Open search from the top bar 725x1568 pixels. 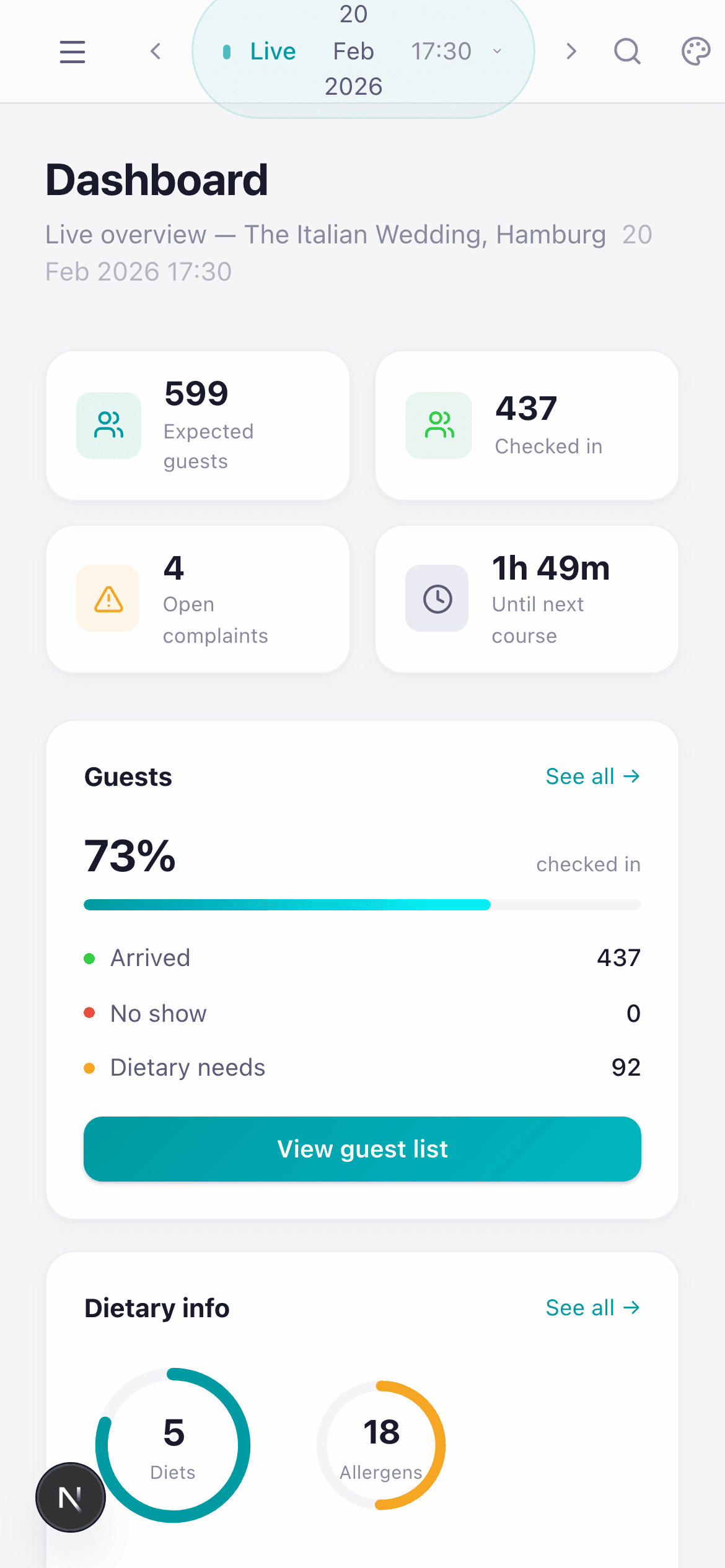click(627, 52)
